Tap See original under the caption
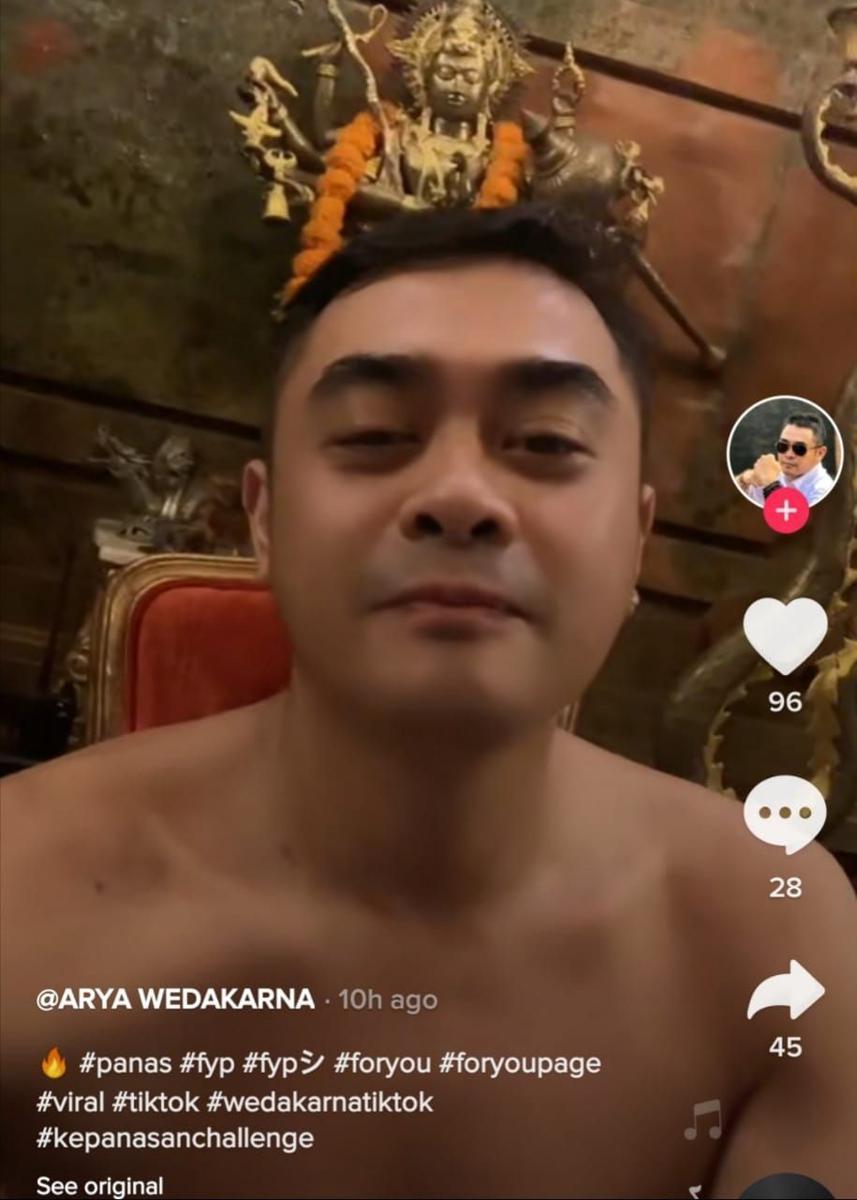Image resolution: width=857 pixels, height=1200 pixels. click(x=100, y=1186)
